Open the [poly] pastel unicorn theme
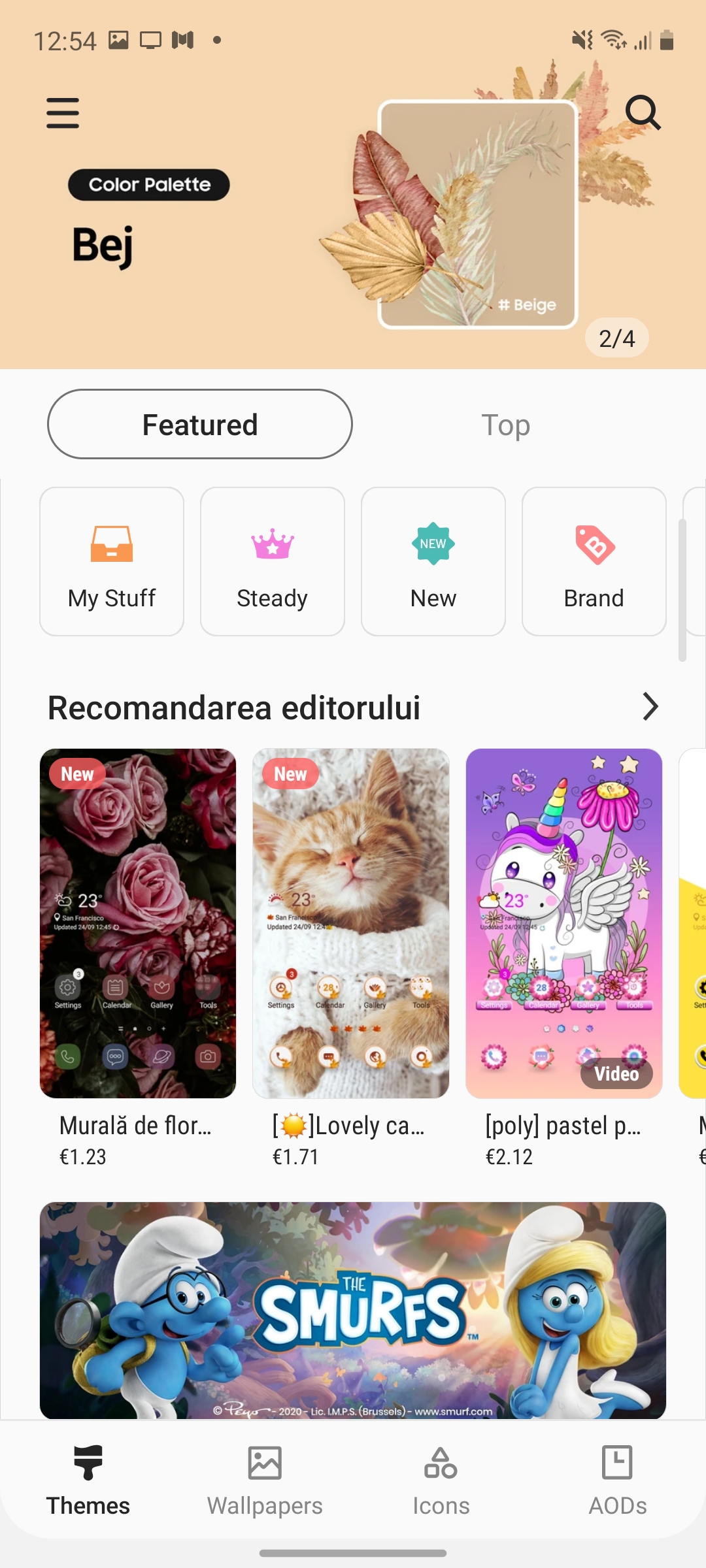This screenshot has height=1568, width=706. click(564, 923)
